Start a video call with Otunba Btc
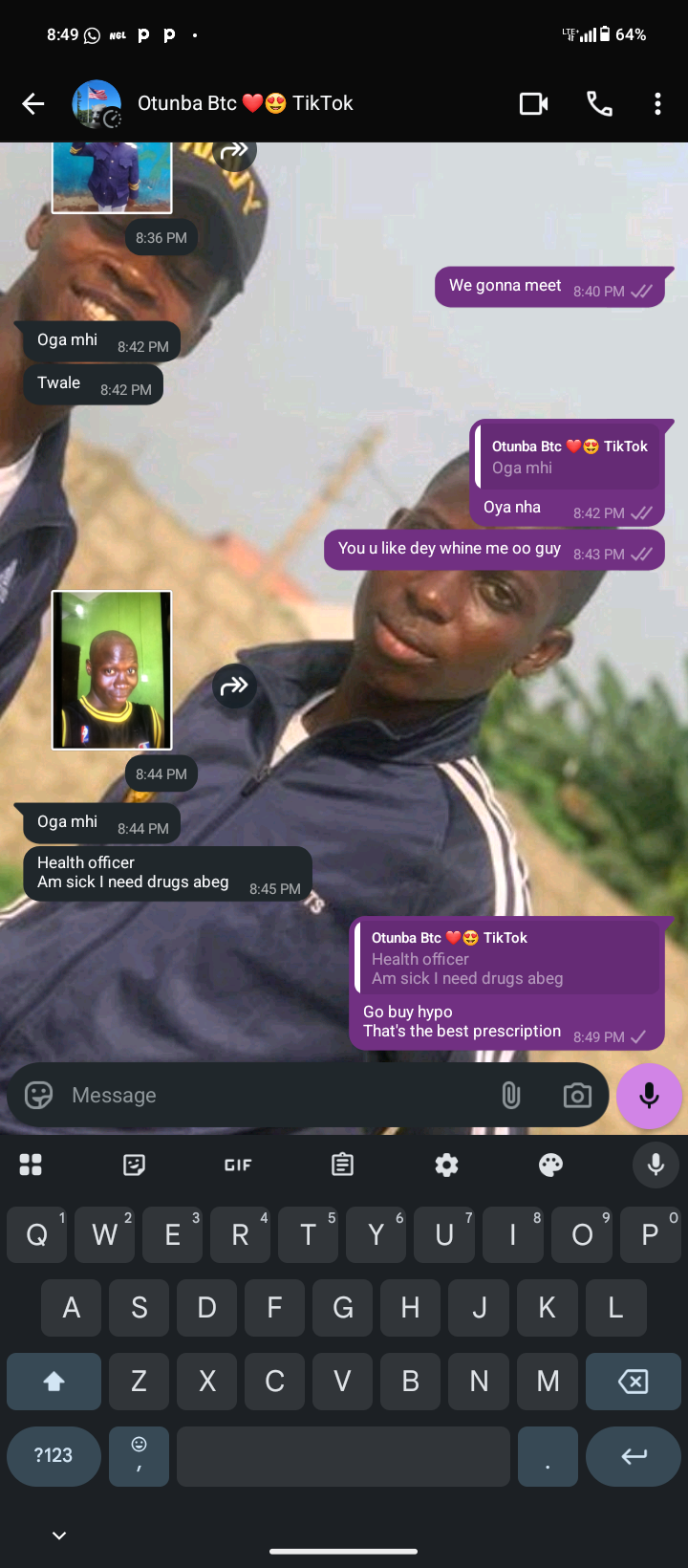 (x=533, y=103)
